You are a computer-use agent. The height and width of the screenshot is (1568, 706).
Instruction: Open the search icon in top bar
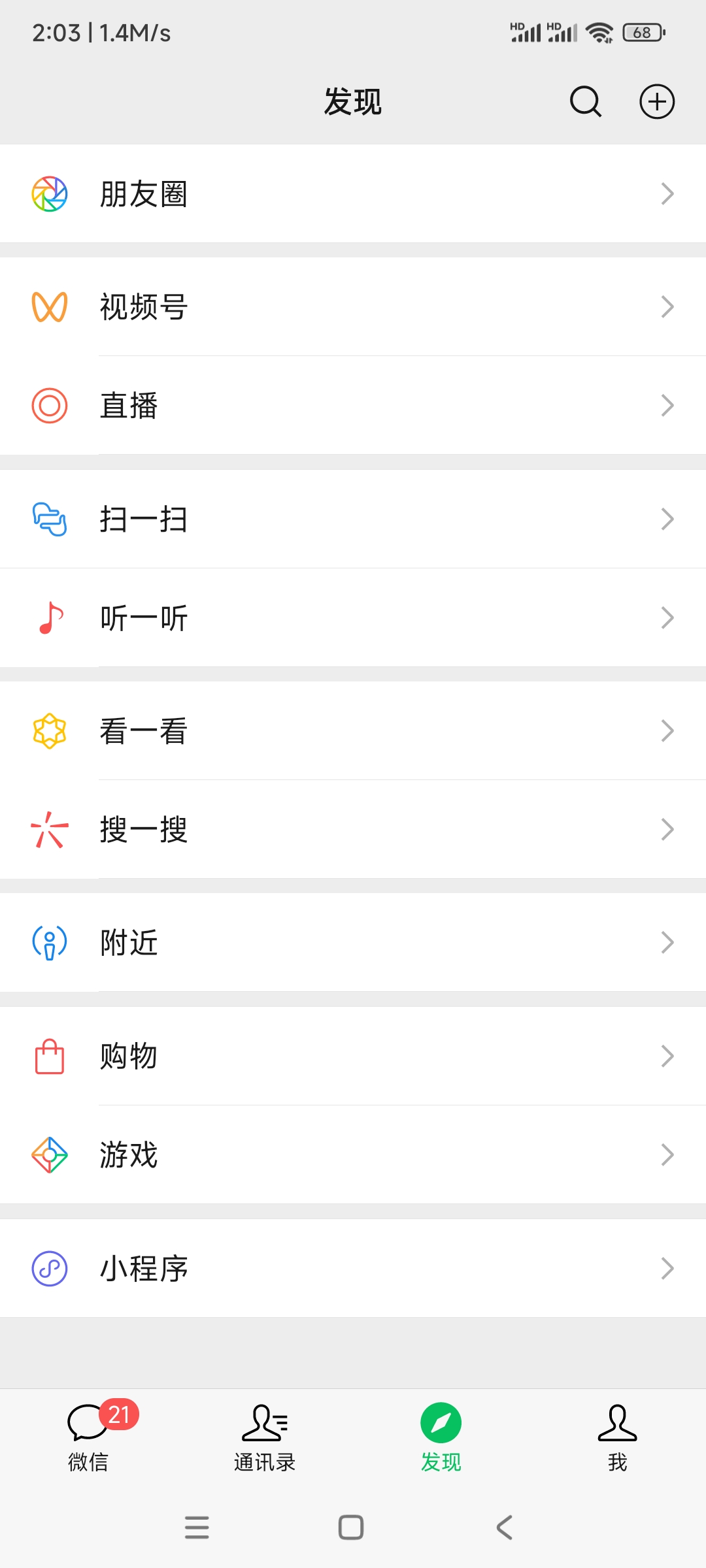tap(585, 102)
